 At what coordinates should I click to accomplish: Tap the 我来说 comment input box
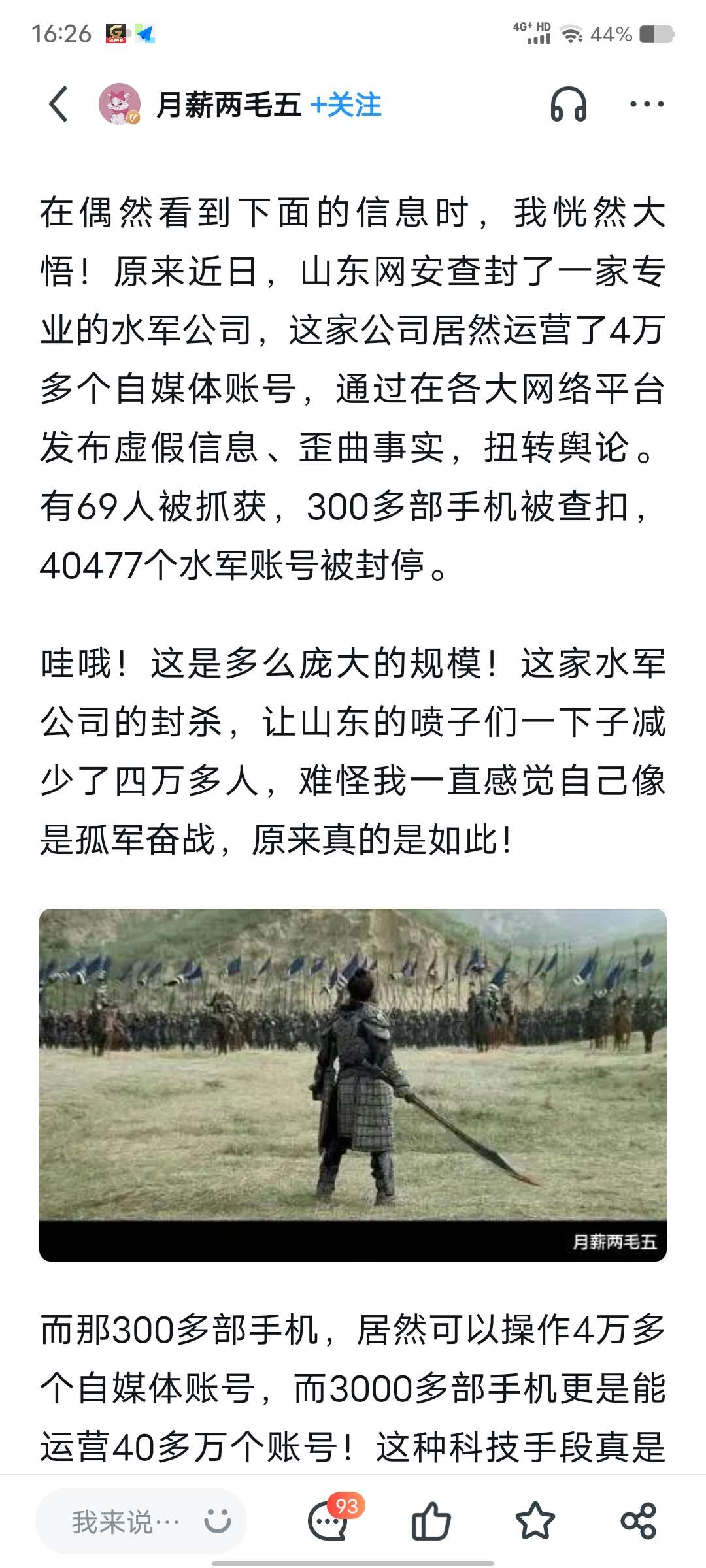click(x=124, y=1522)
